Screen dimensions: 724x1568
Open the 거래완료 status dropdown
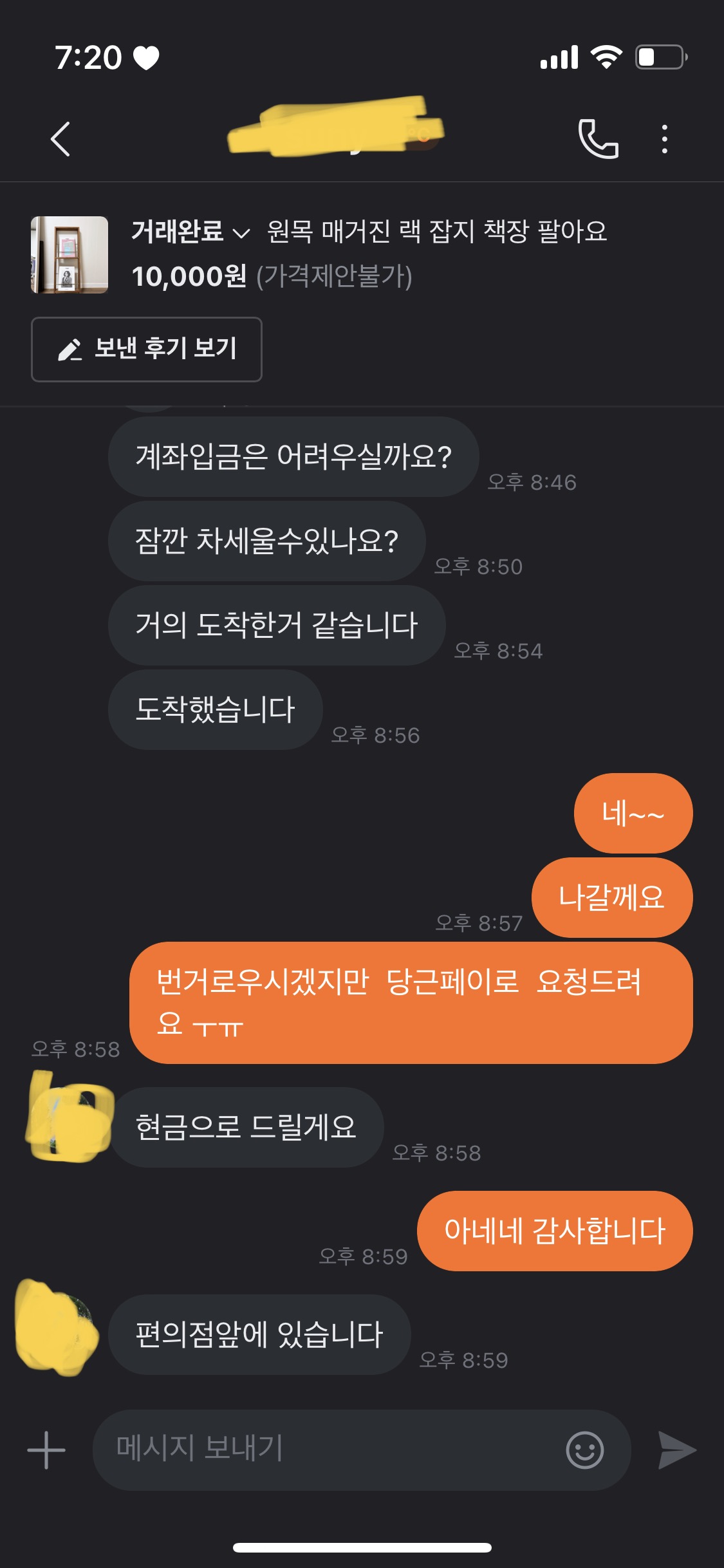point(190,232)
